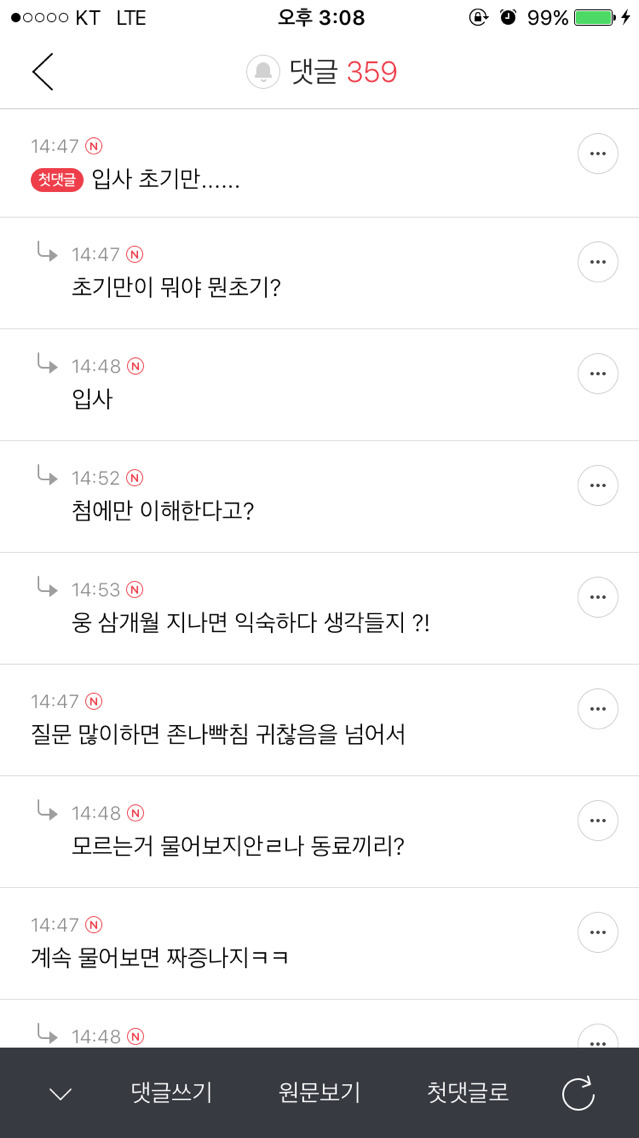Open more options for comment '입사 초기만......'
The height and width of the screenshot is (1138, 639).
(x=598, y=153)
